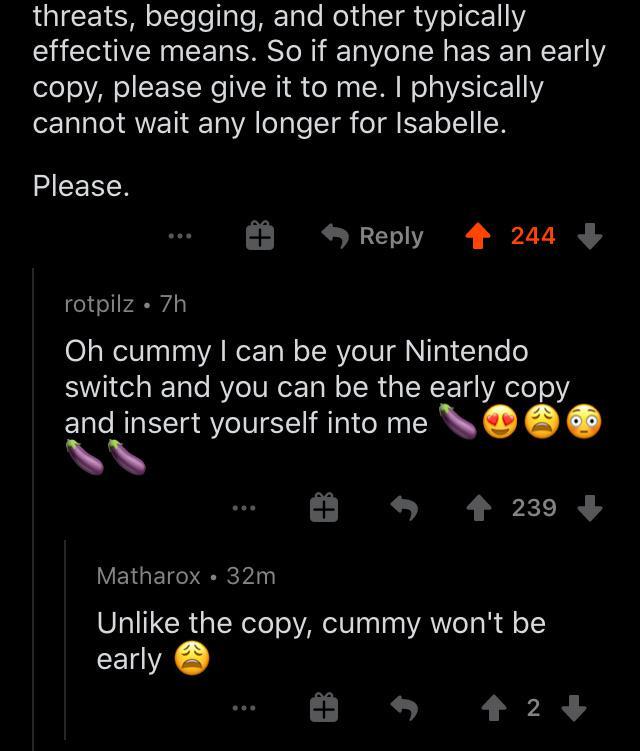Reply to the top comment
640x751 pixels.
[372, 236]
